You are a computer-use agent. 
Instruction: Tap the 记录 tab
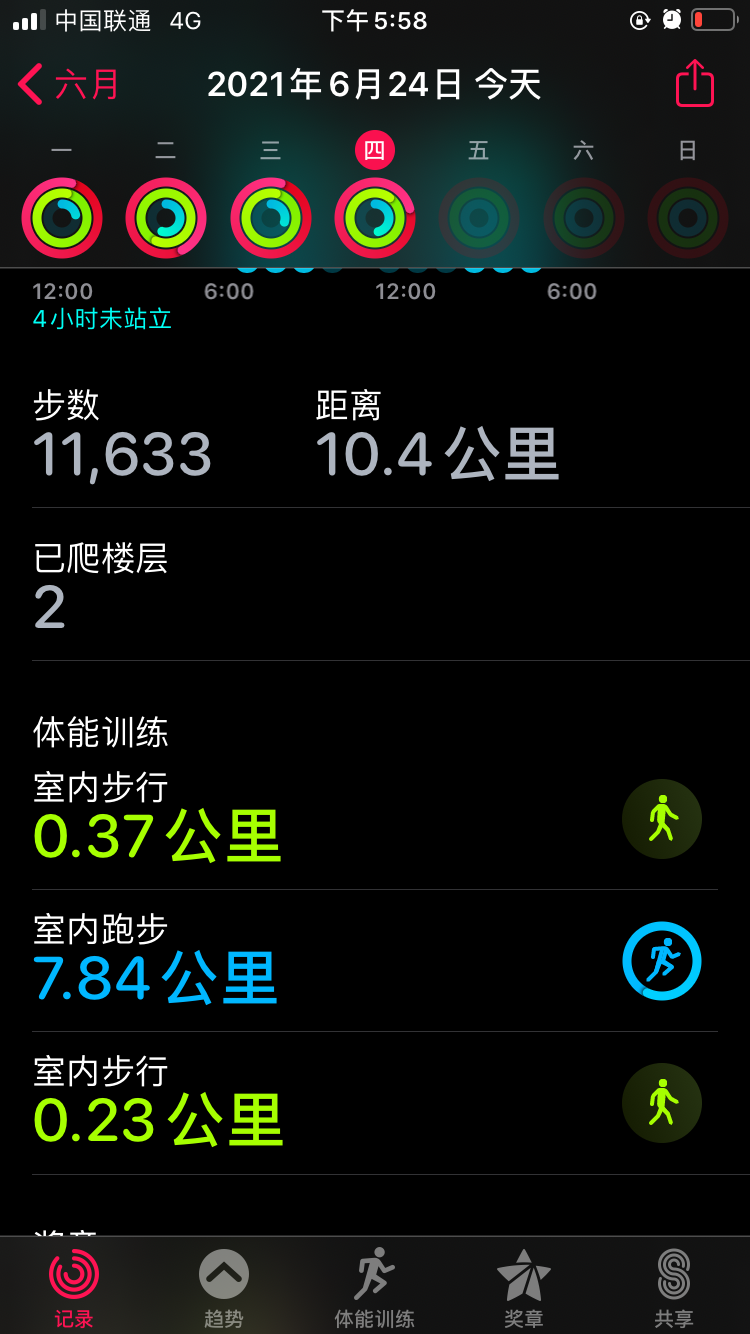[74, 1288]
